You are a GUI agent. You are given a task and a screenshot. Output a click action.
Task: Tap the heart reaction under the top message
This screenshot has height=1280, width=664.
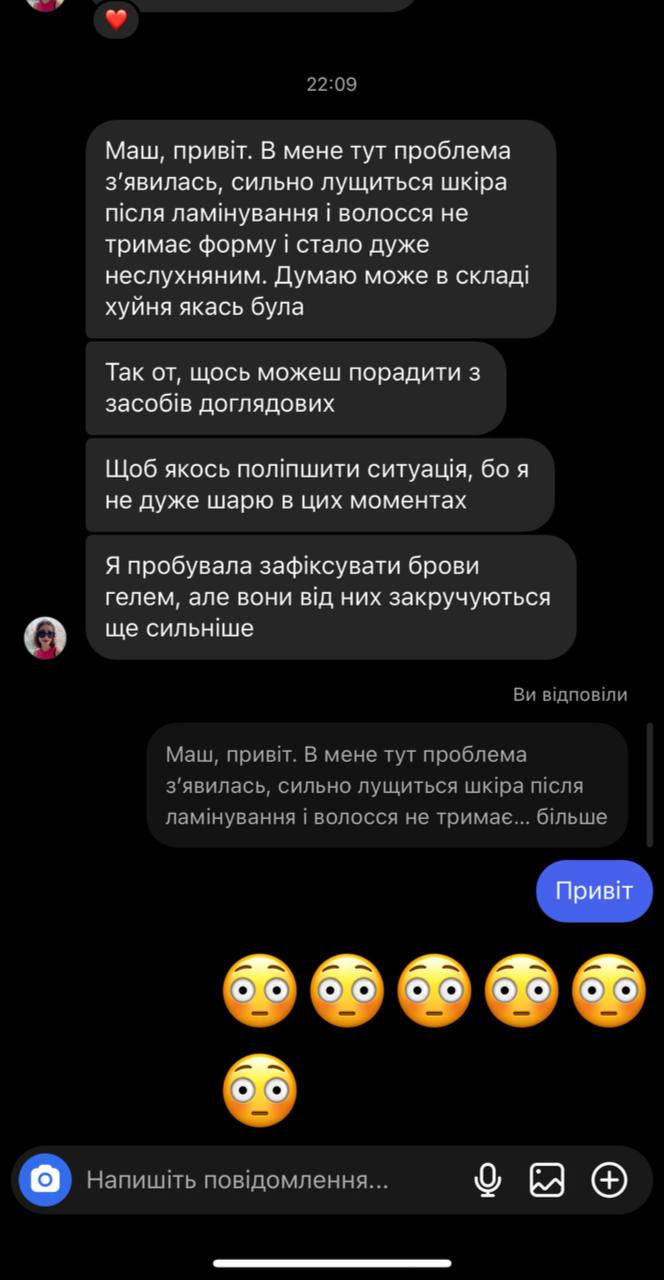click(x=117, y=19)
